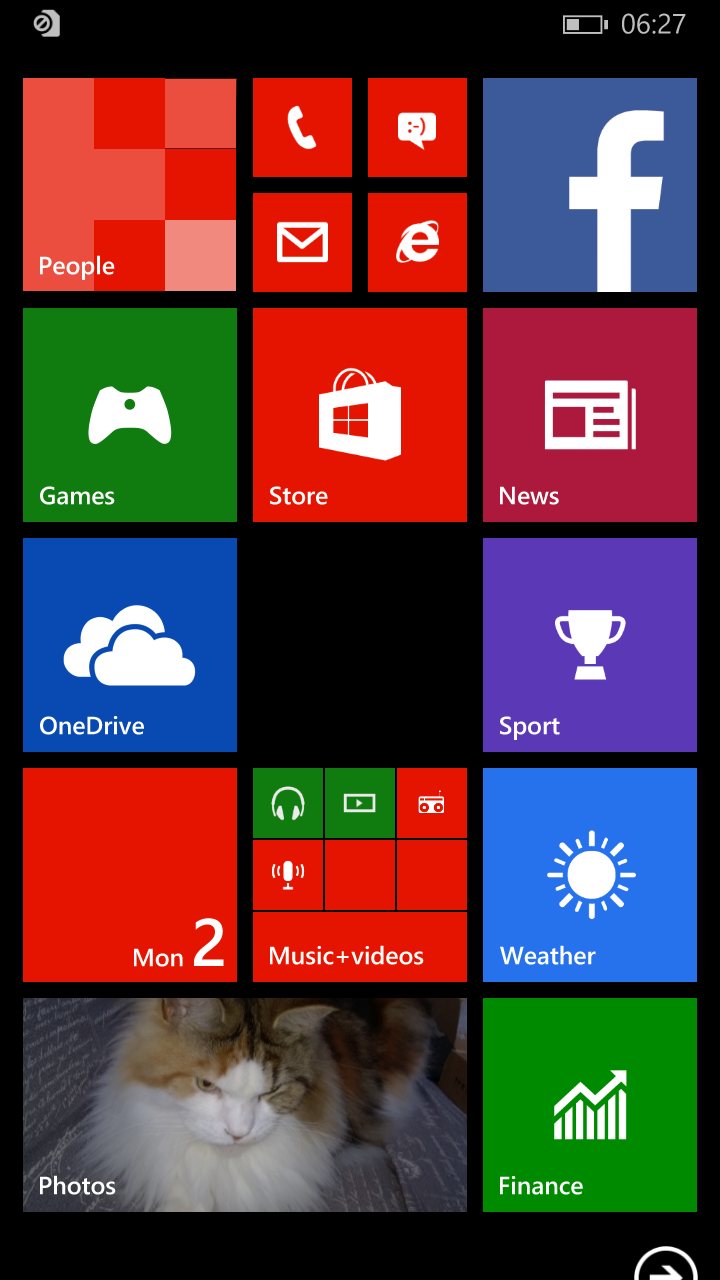Open the Games tile
720x1280 pixels.
click(x=130, y=415)
